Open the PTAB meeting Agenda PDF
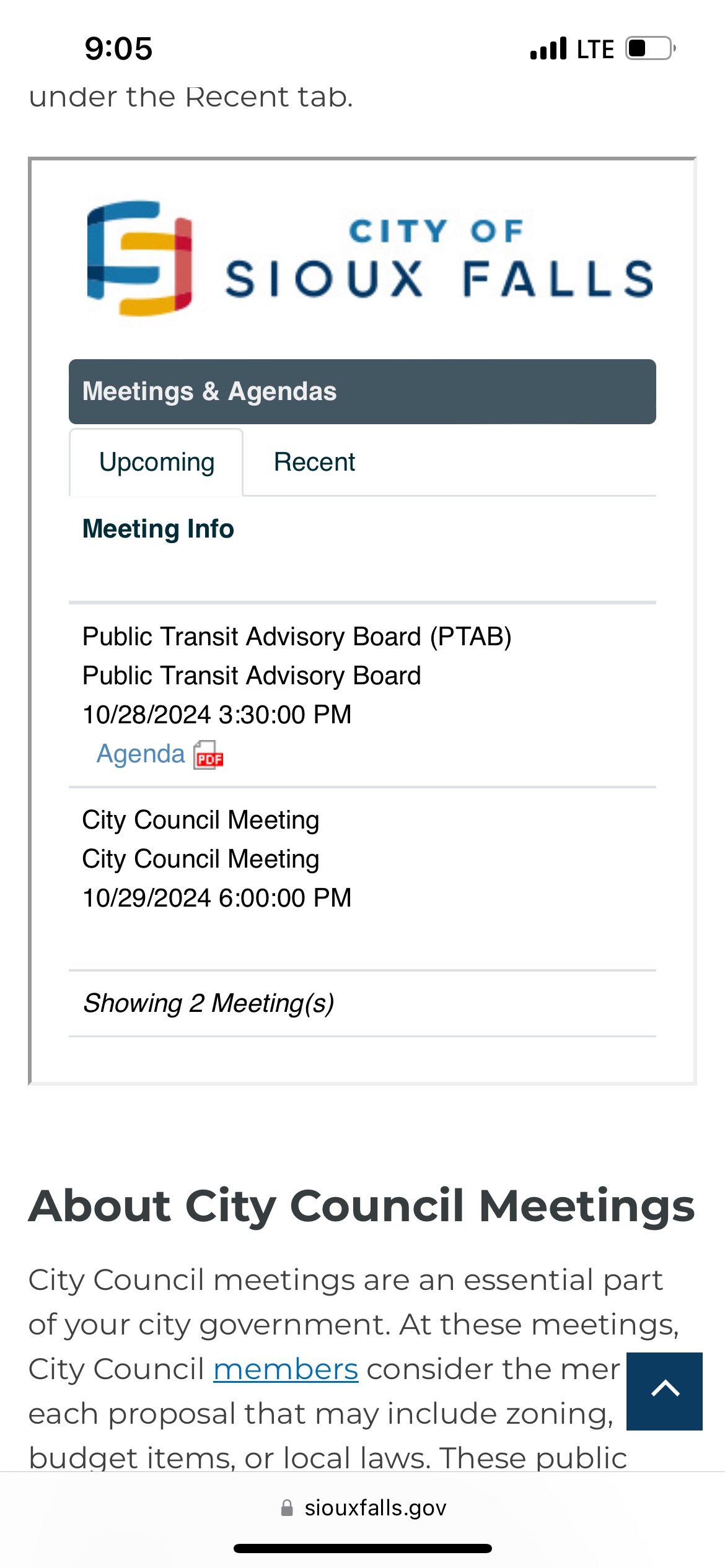 (159, 754)
